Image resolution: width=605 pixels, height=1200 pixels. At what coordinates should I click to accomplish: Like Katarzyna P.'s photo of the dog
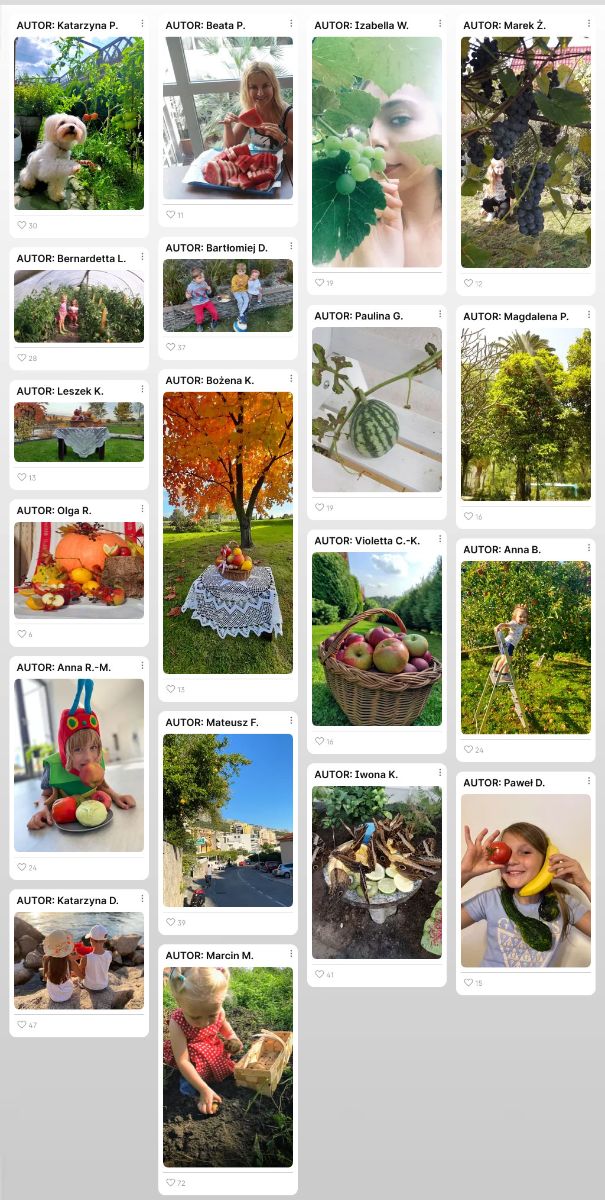click(x=22, y=226)
